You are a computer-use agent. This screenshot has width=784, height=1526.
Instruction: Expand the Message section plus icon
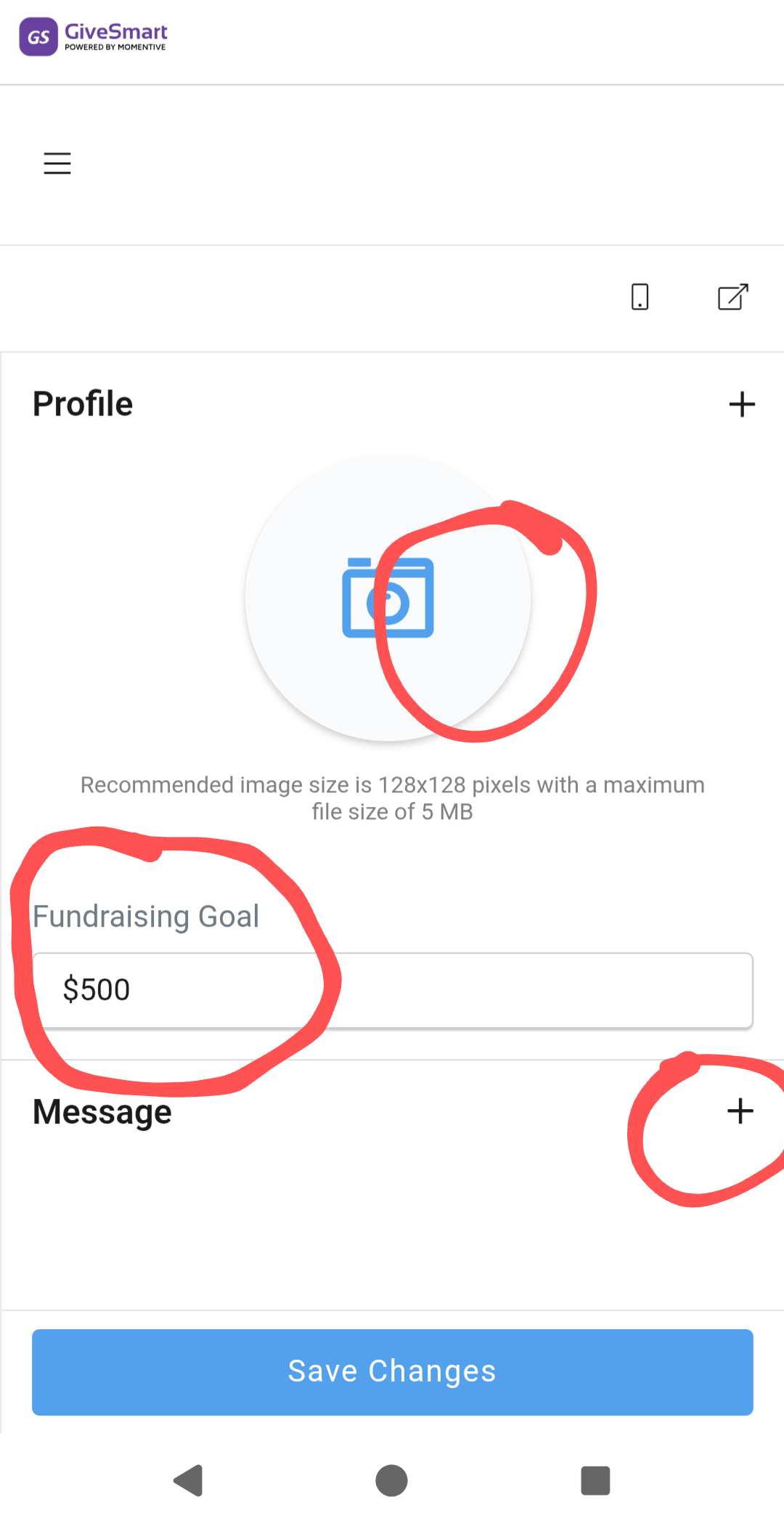coord(740,1111)
